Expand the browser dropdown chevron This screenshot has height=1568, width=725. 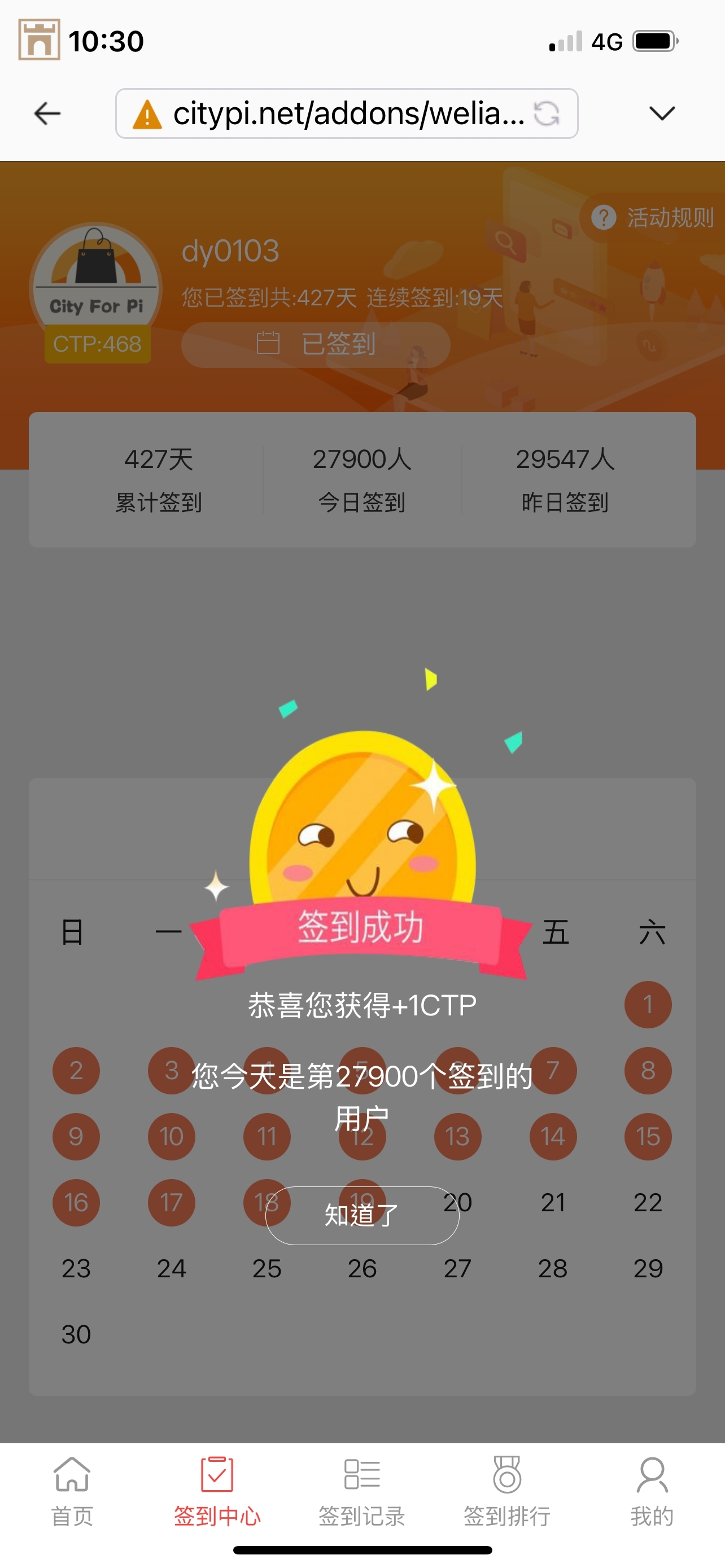(x=662, y=113)
